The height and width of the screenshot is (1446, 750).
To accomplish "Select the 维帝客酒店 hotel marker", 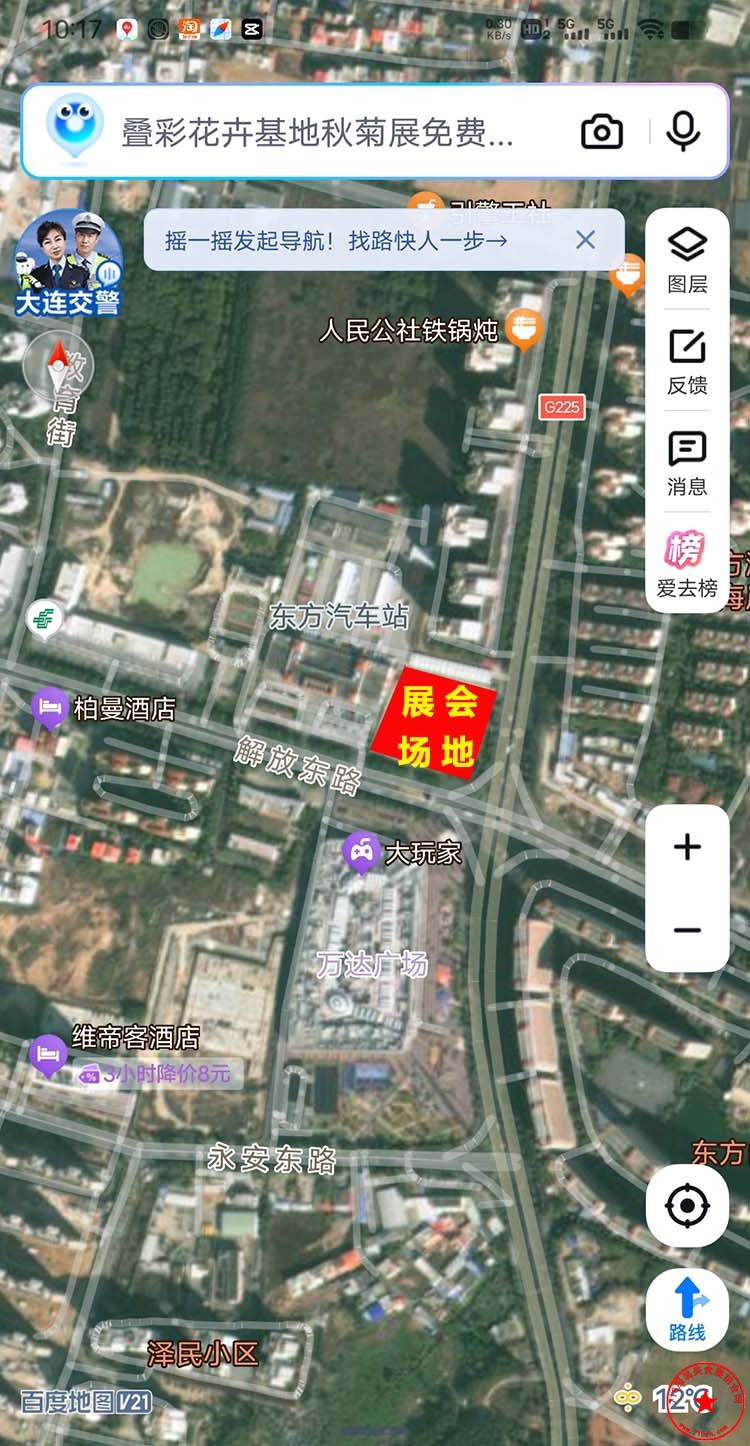I will tap(47, 1052).
